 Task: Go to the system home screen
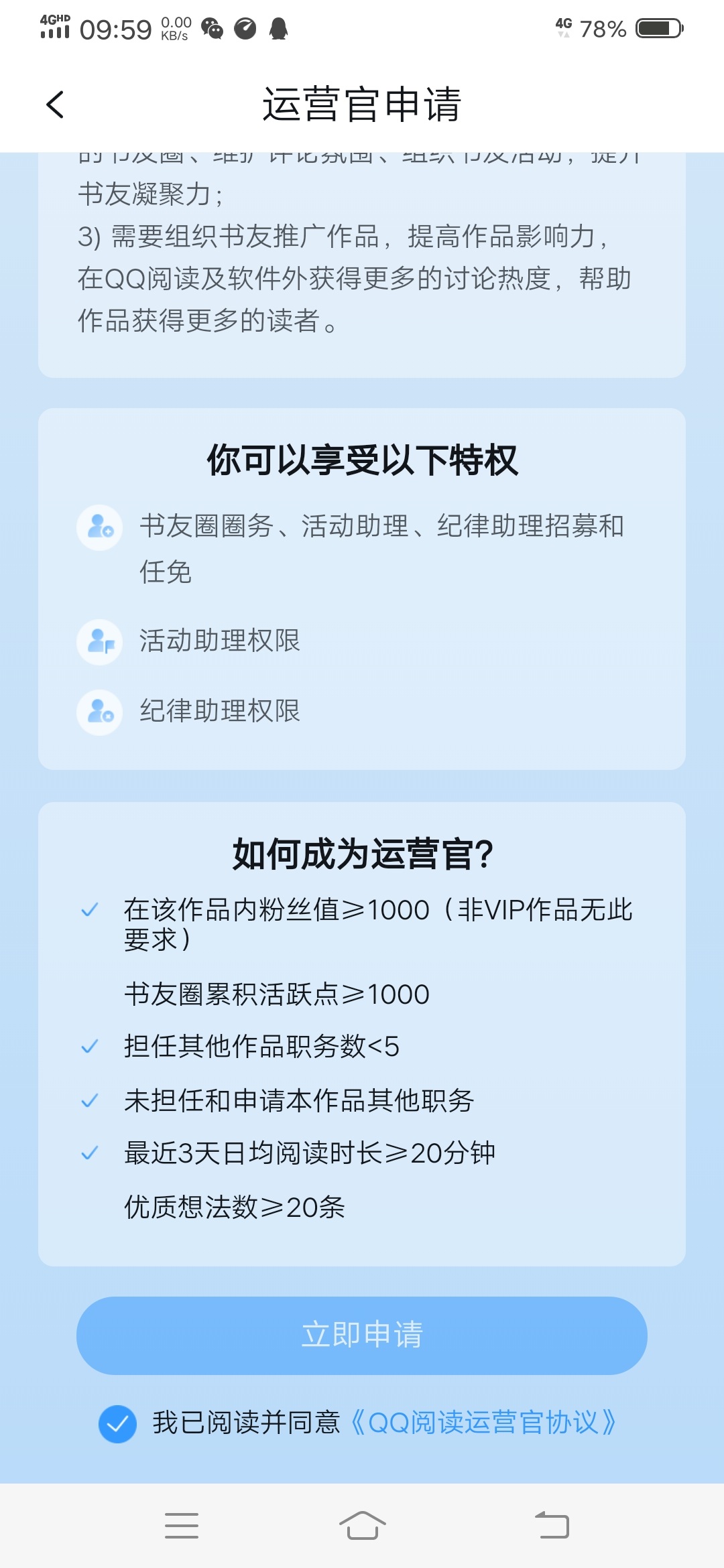(363, 1526)
